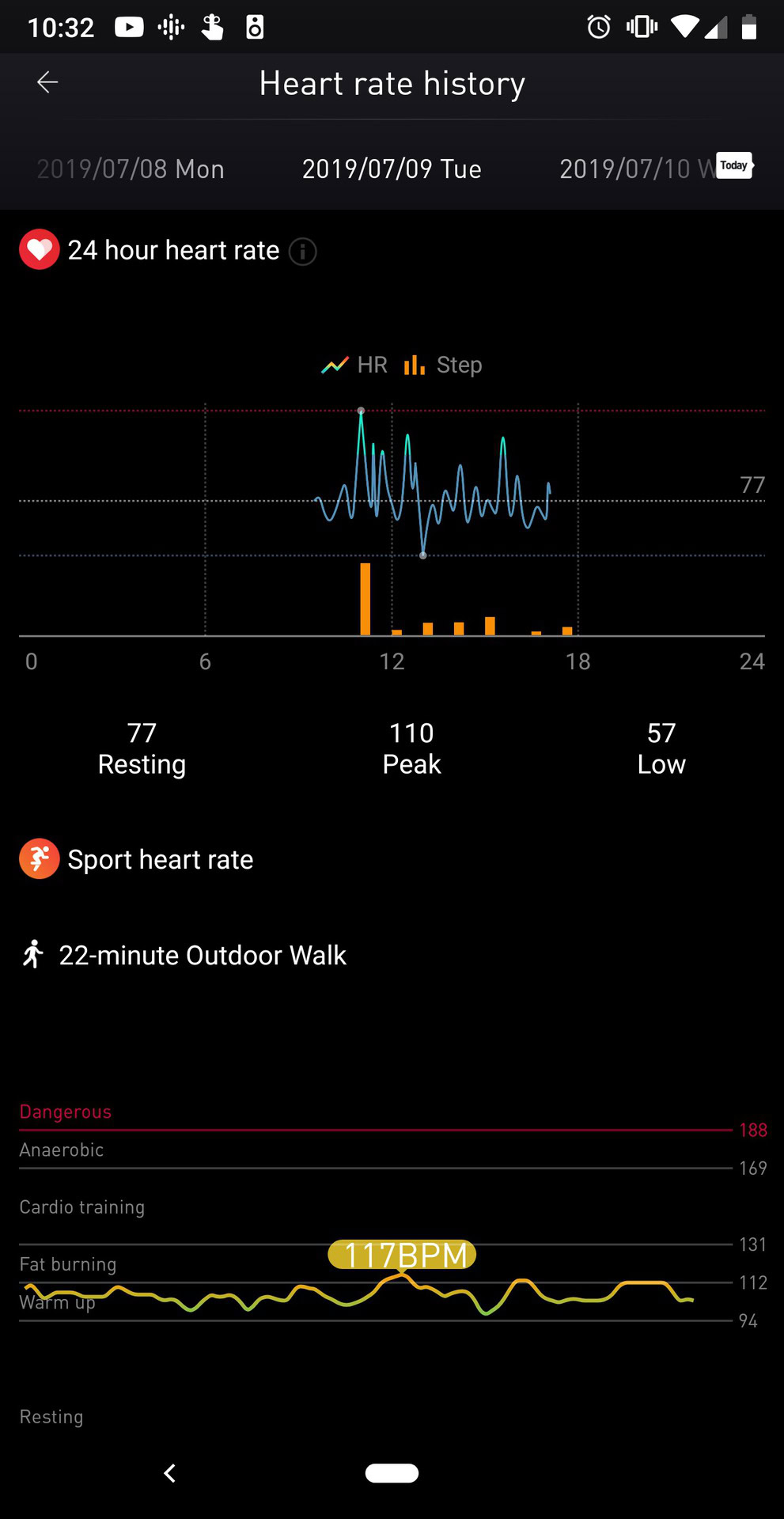Go back from Heart rate history
Screen dimensions: 784x1519
[x=47, y=82]
